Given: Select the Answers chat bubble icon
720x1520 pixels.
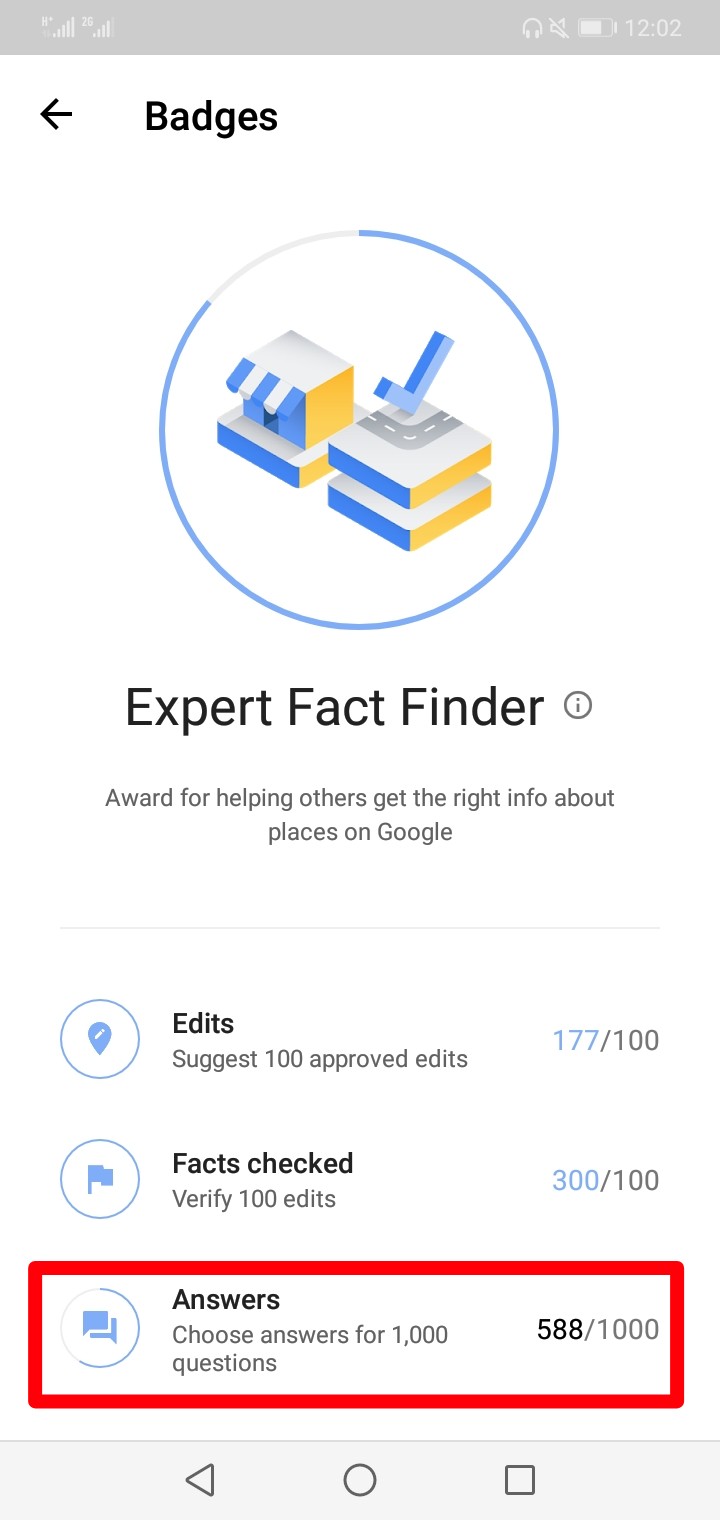Looking at the screenshot, I should (99, 1328).
